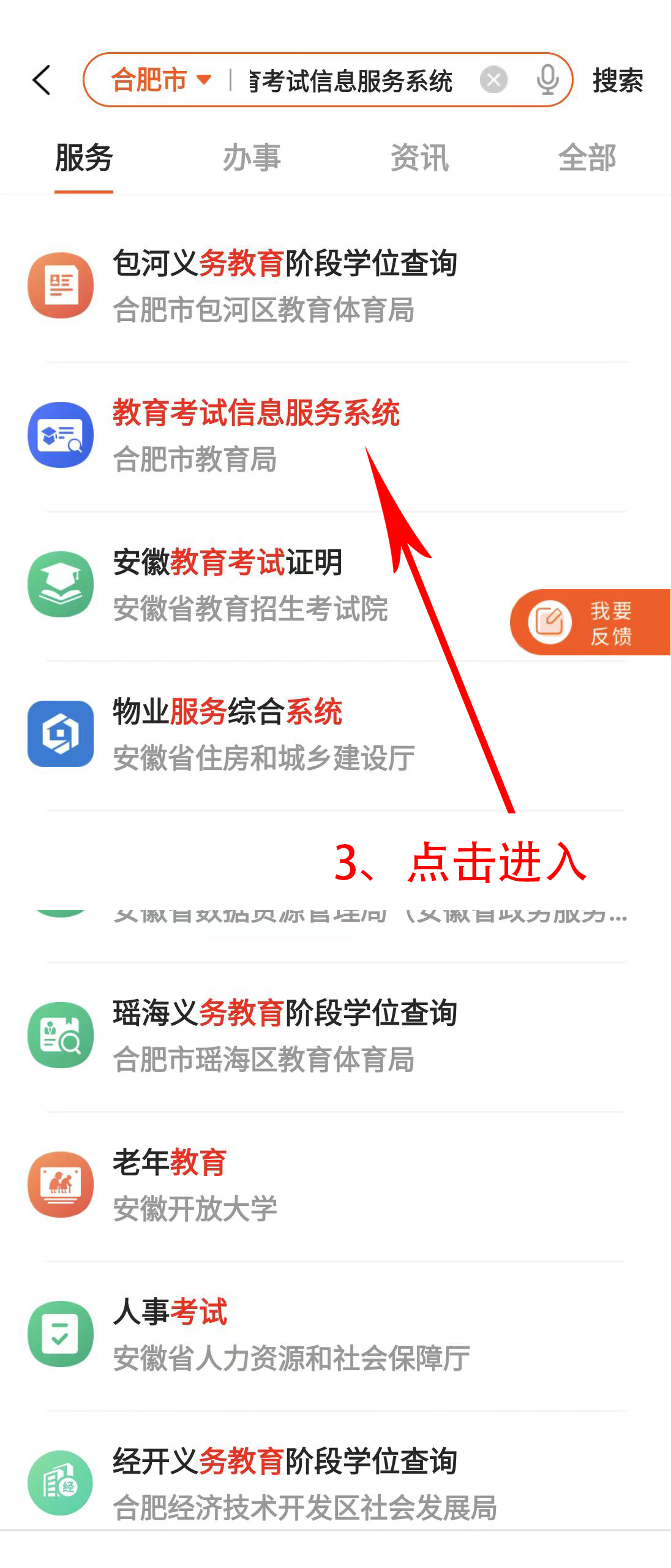Viewport: 671px width, 1568px height.
Task: Switch to the 办事 tab
Action: point(252,158)
